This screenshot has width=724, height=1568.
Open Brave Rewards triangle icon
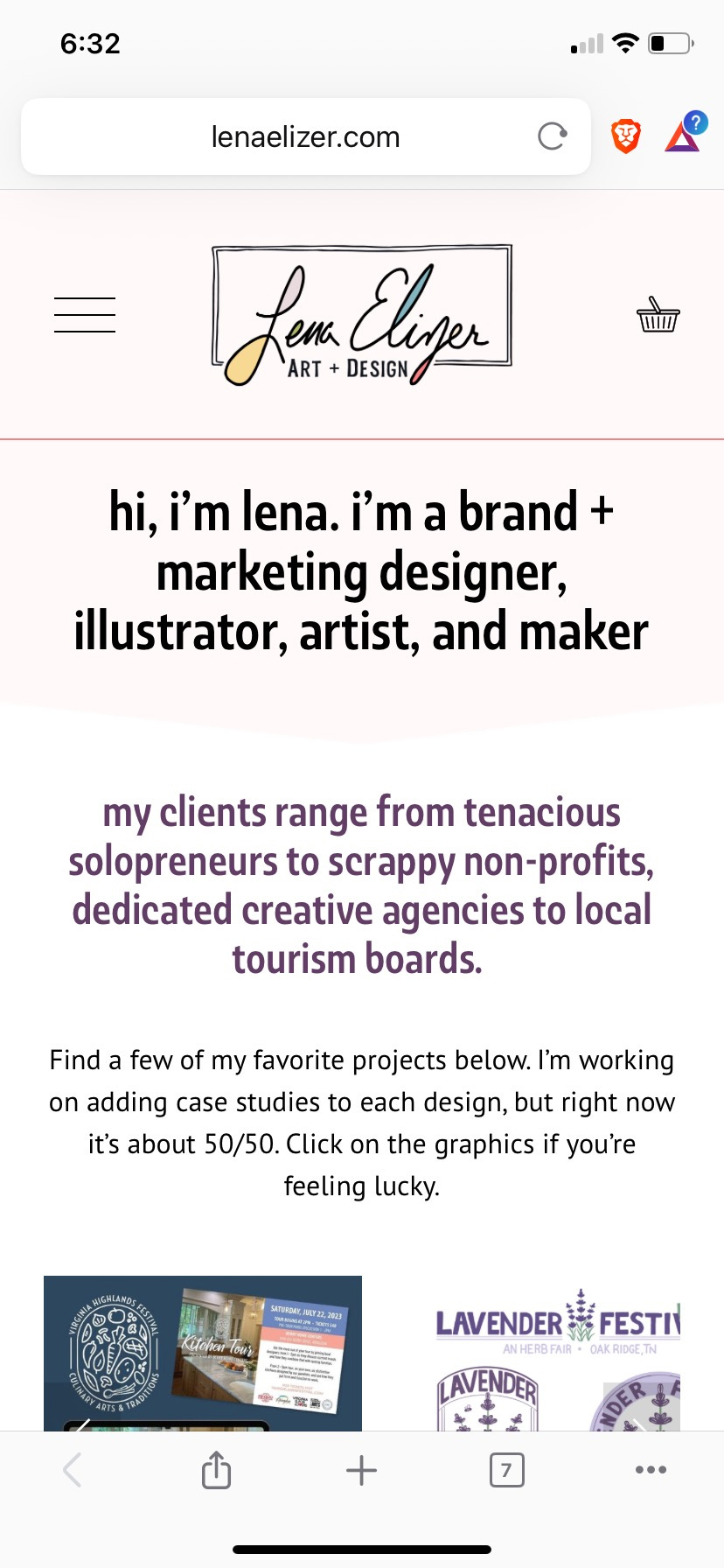click(x=684, y=133)
